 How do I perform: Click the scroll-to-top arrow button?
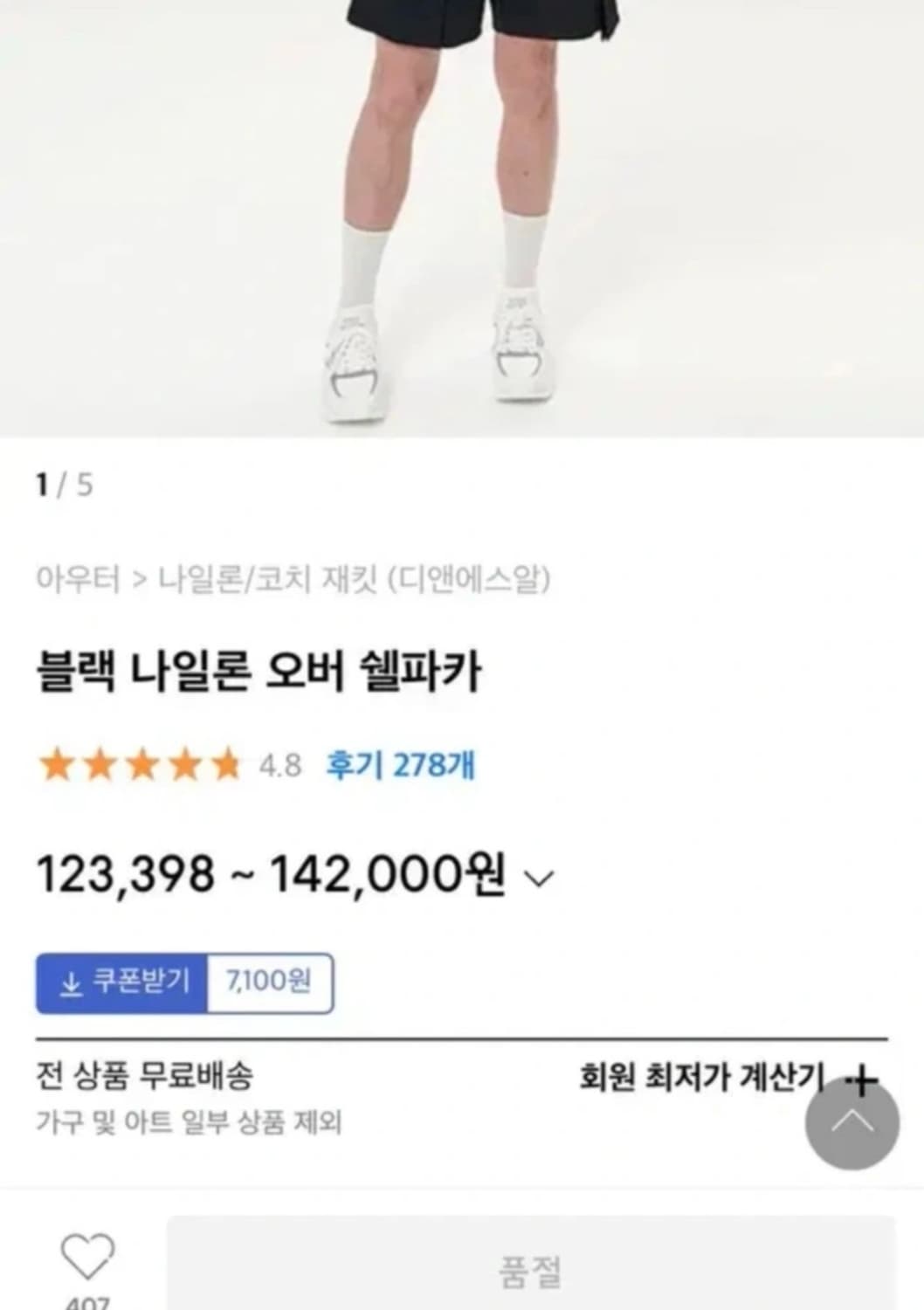tap(853, 1126)
